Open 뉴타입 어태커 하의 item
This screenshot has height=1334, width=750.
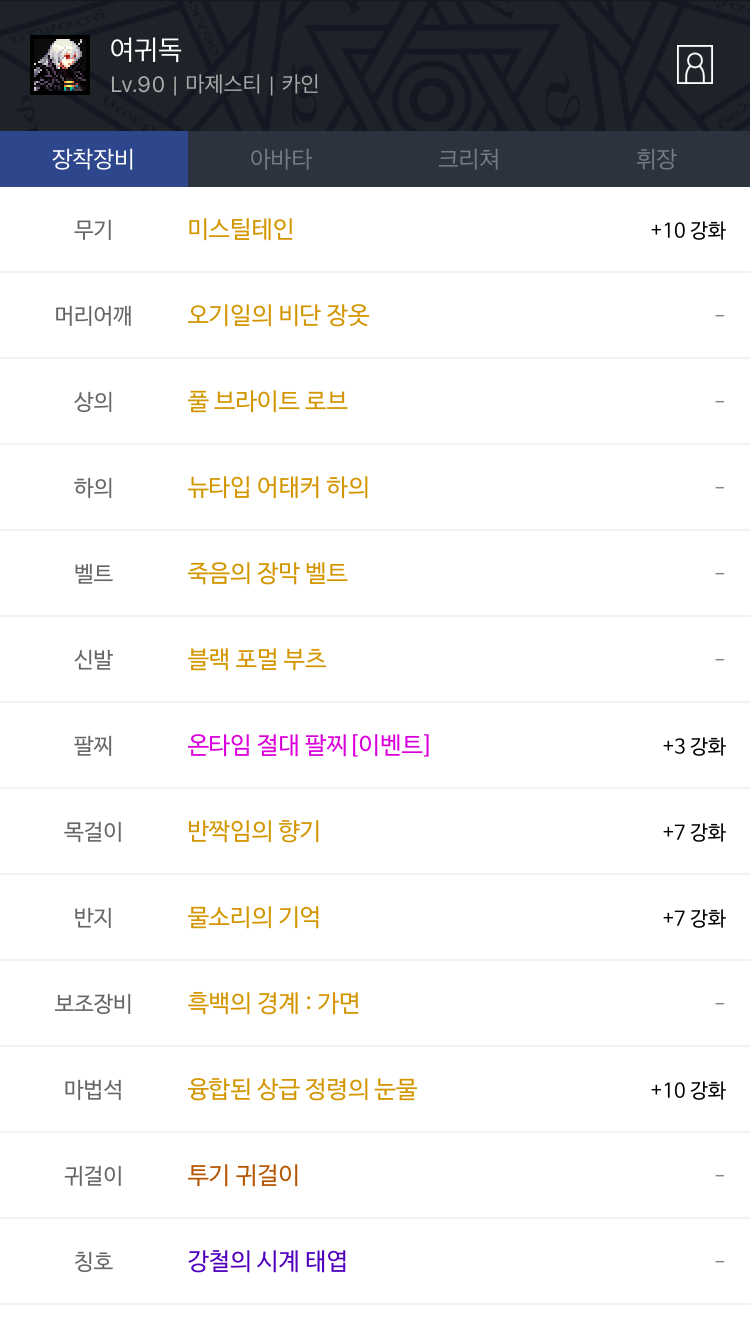click(x=279, y=487)
